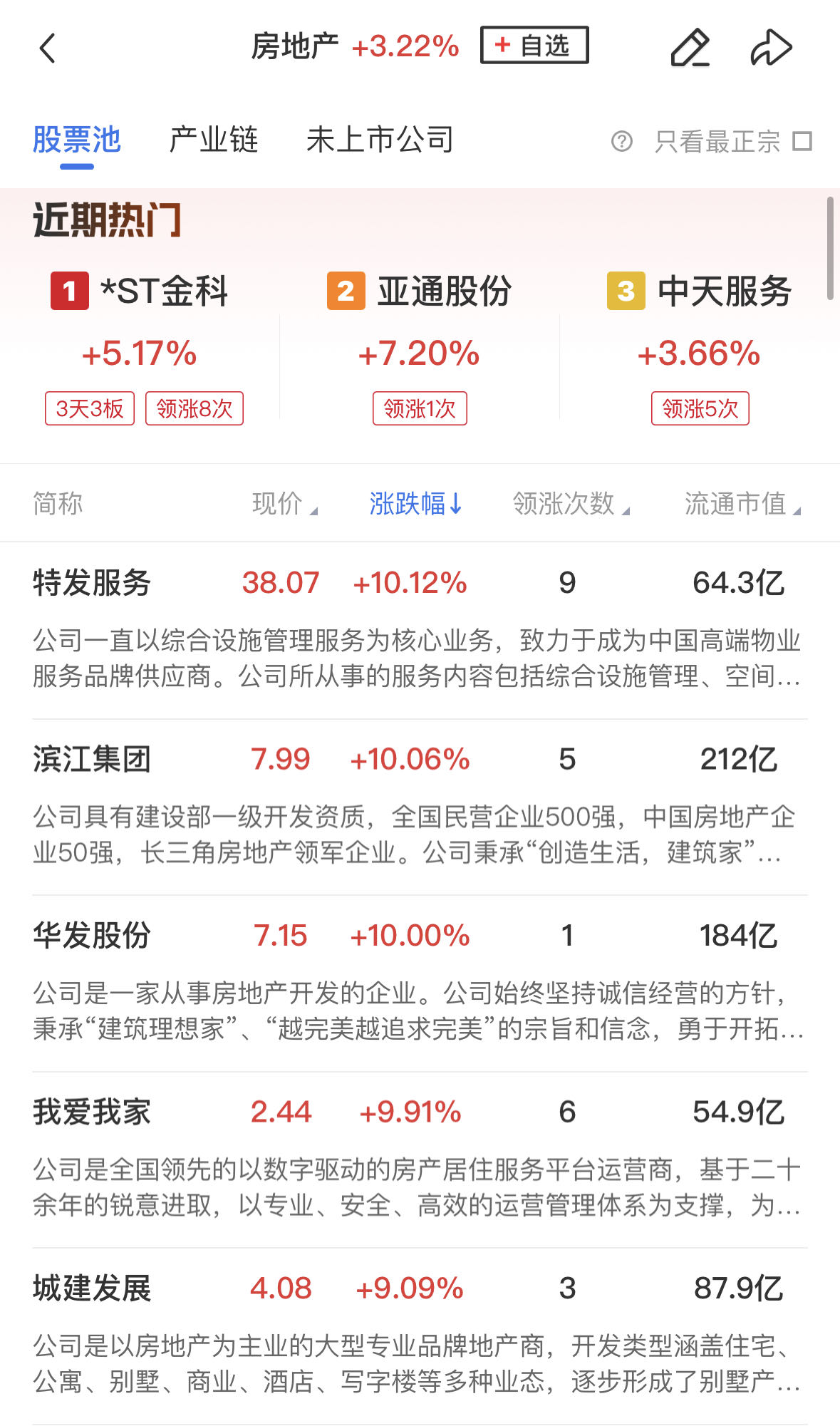Toggle sorting by 涨跌幅
Screen dimensions: 840x1426
[x=415, y=504]
